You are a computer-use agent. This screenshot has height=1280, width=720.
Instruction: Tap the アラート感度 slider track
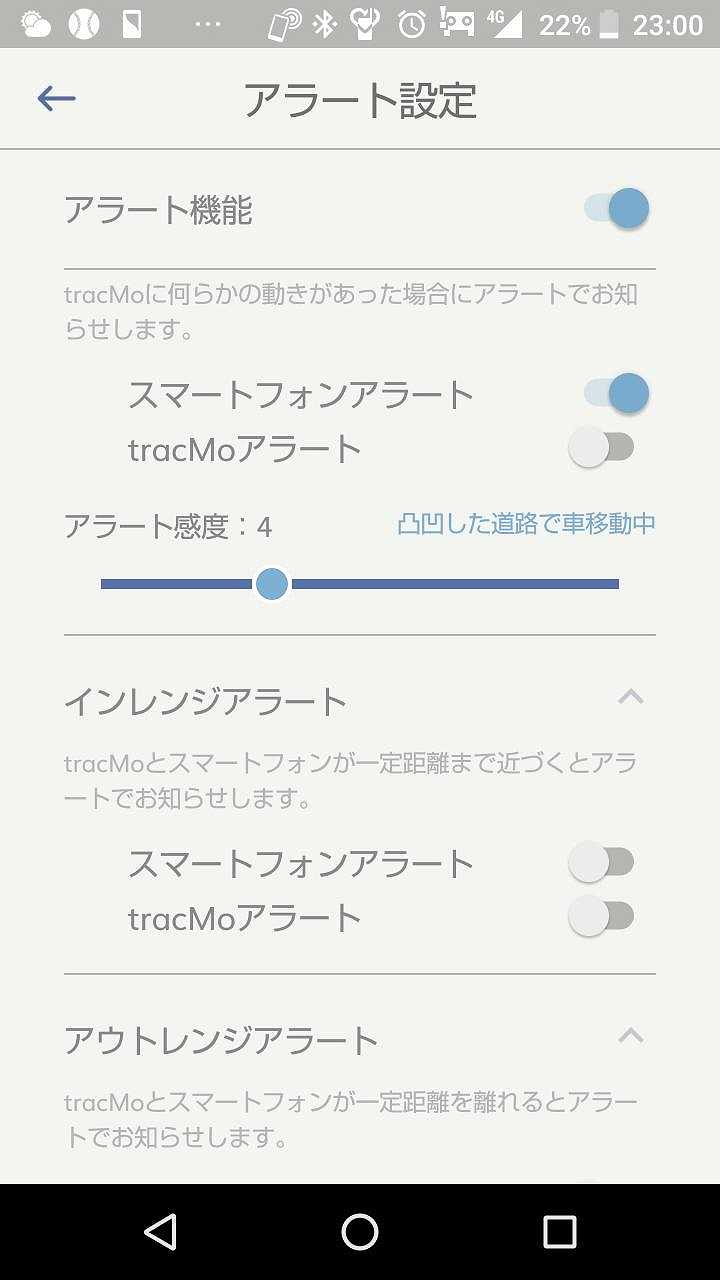450,584
